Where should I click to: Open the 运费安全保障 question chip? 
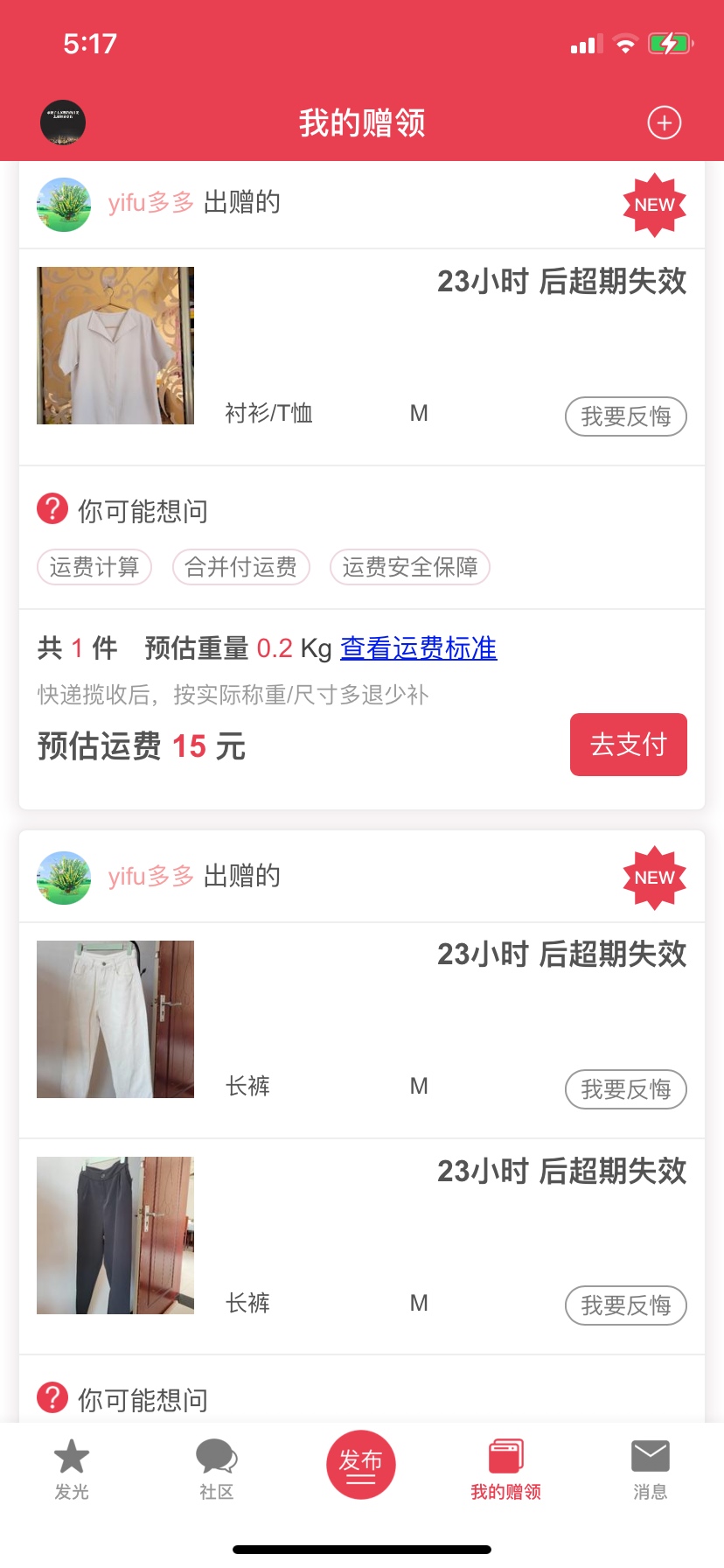(x=409, y=567)
